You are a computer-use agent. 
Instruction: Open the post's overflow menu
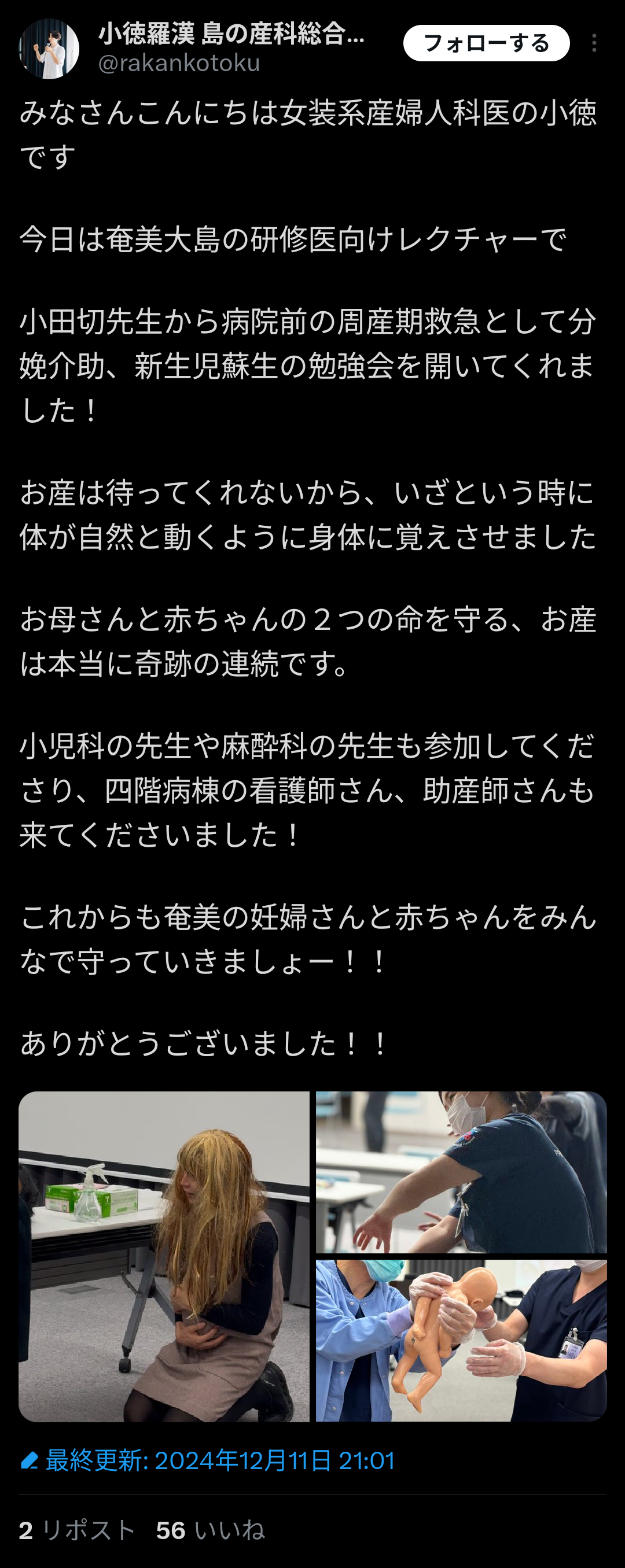pos(594,43)
